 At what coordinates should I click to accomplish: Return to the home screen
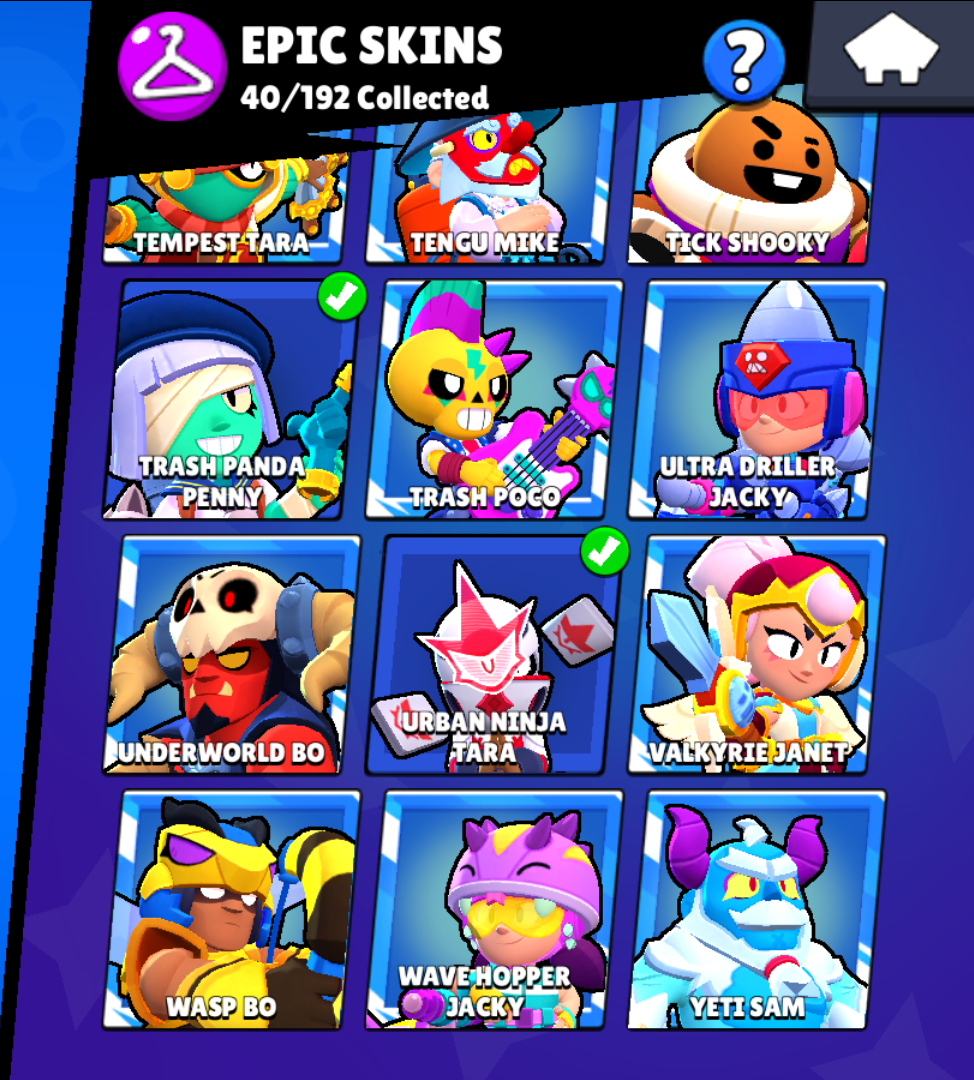pos(891,52)
